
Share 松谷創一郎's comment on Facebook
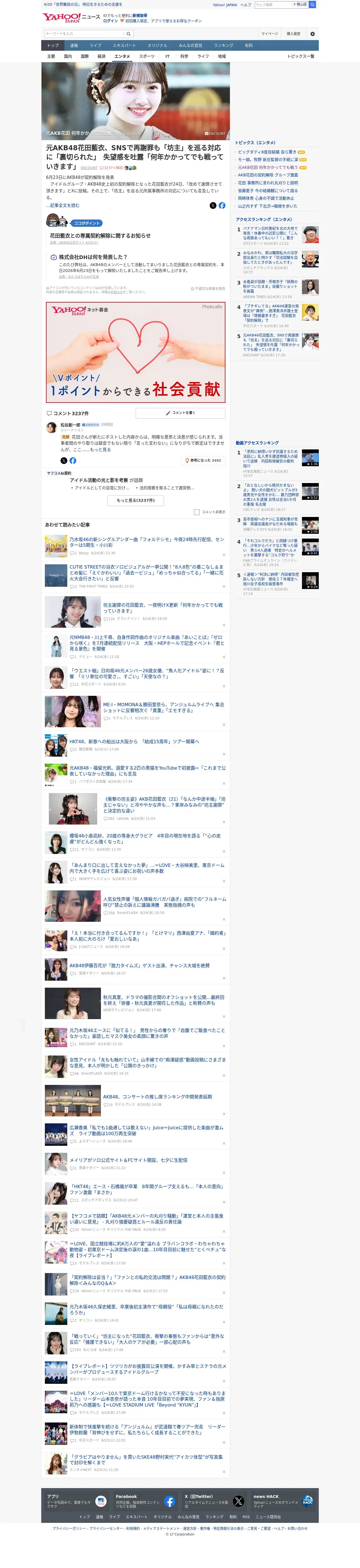73,461
